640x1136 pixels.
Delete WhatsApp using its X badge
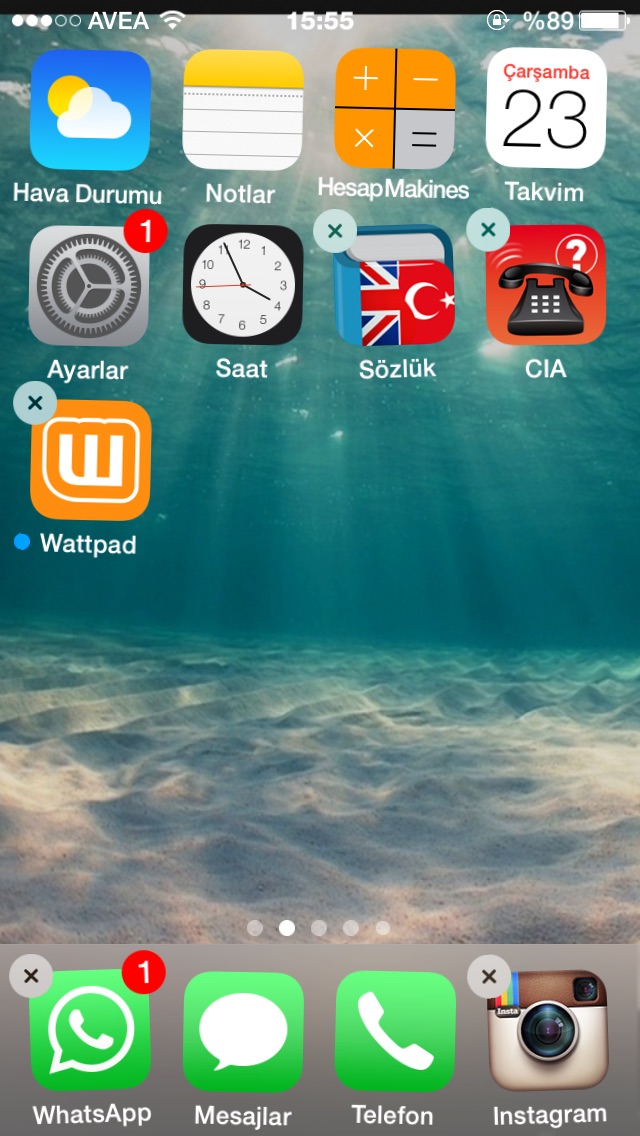(x=31, y=976)
